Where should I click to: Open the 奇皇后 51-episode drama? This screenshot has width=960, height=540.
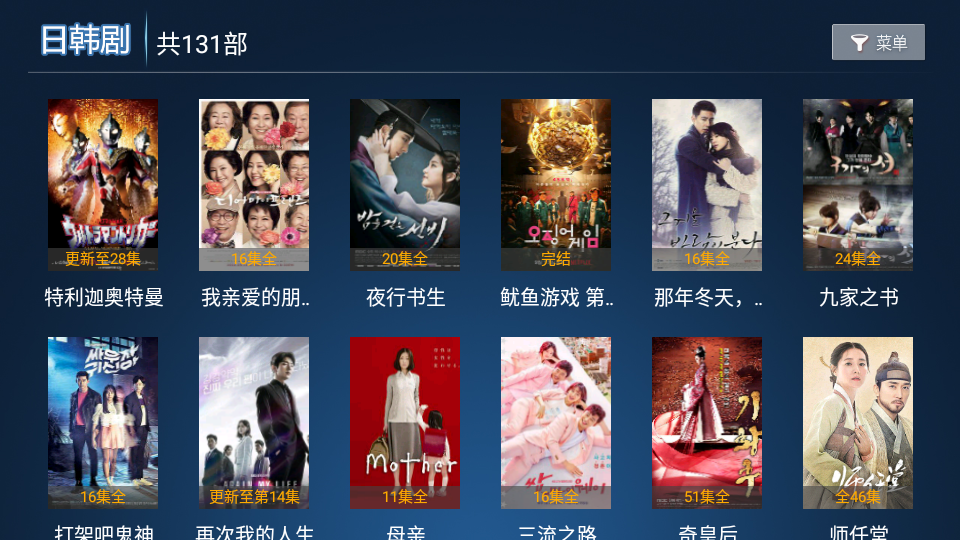(707, 423)
